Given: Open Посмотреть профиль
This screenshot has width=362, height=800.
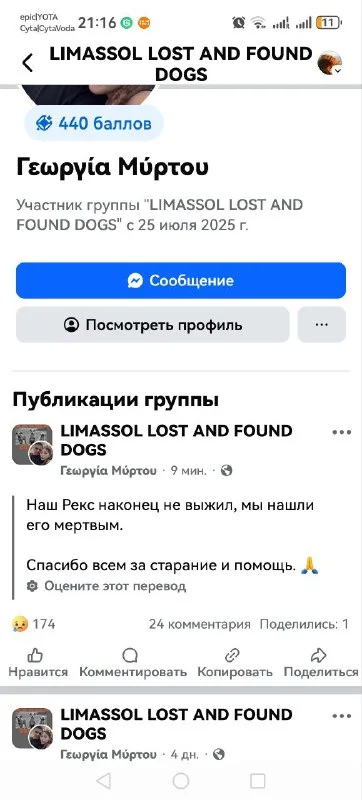Looking at the screenshot, I should coord(152,324).
